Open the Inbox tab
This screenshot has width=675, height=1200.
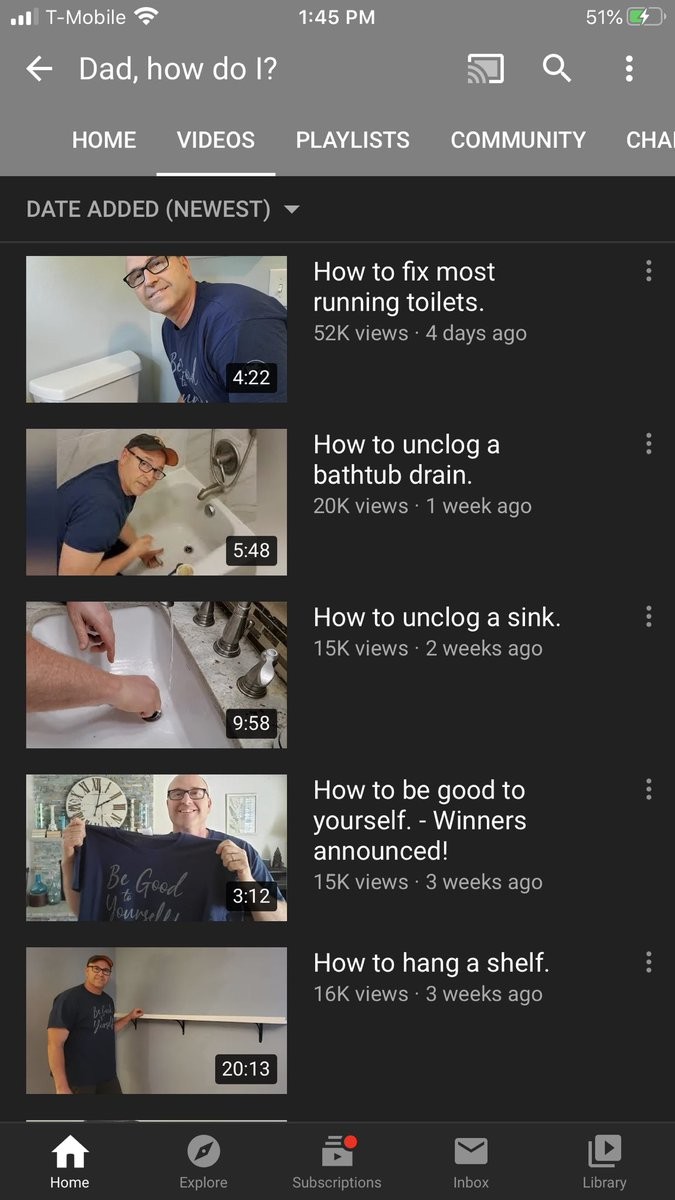471,1163
